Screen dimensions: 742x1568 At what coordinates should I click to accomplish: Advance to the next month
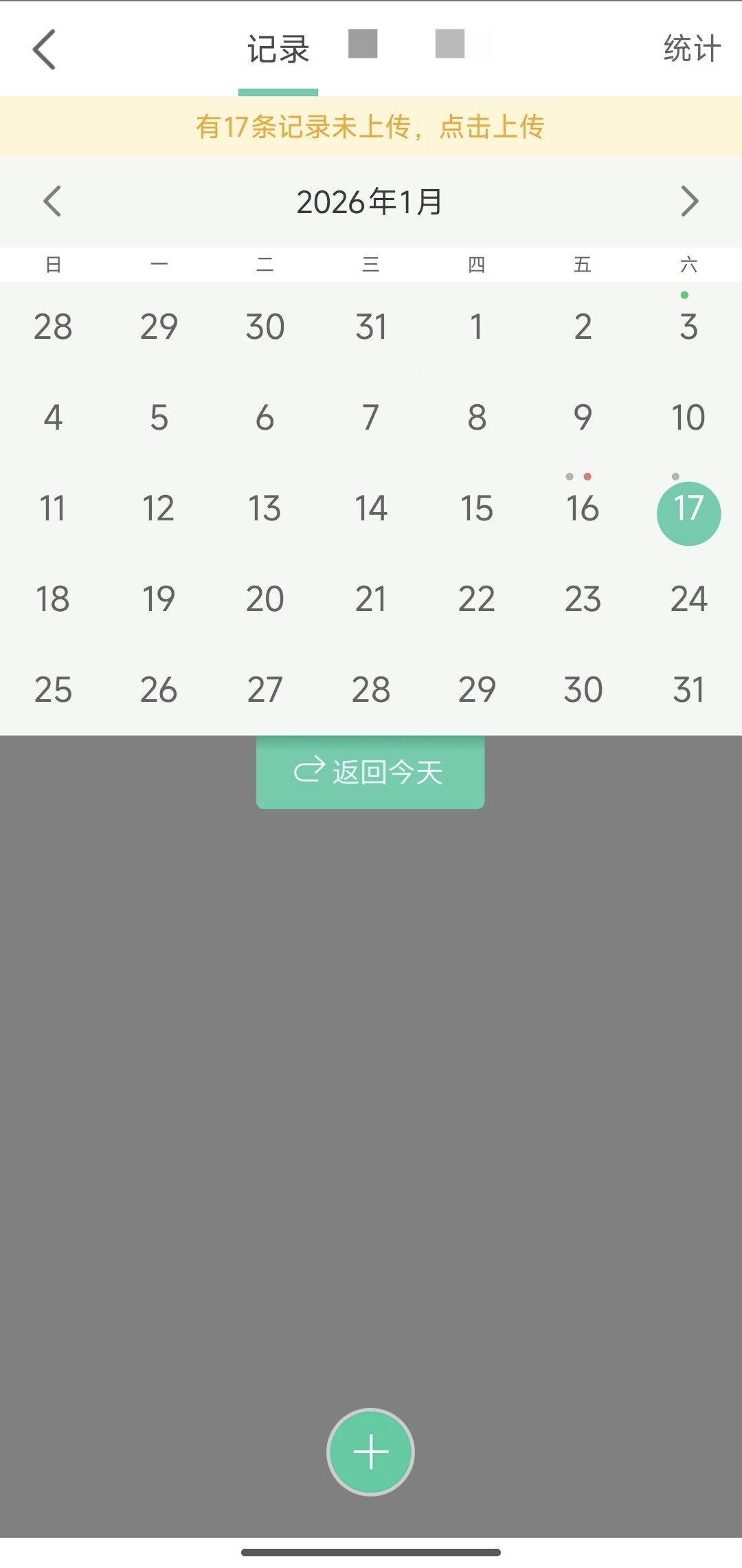pos(689,201)
